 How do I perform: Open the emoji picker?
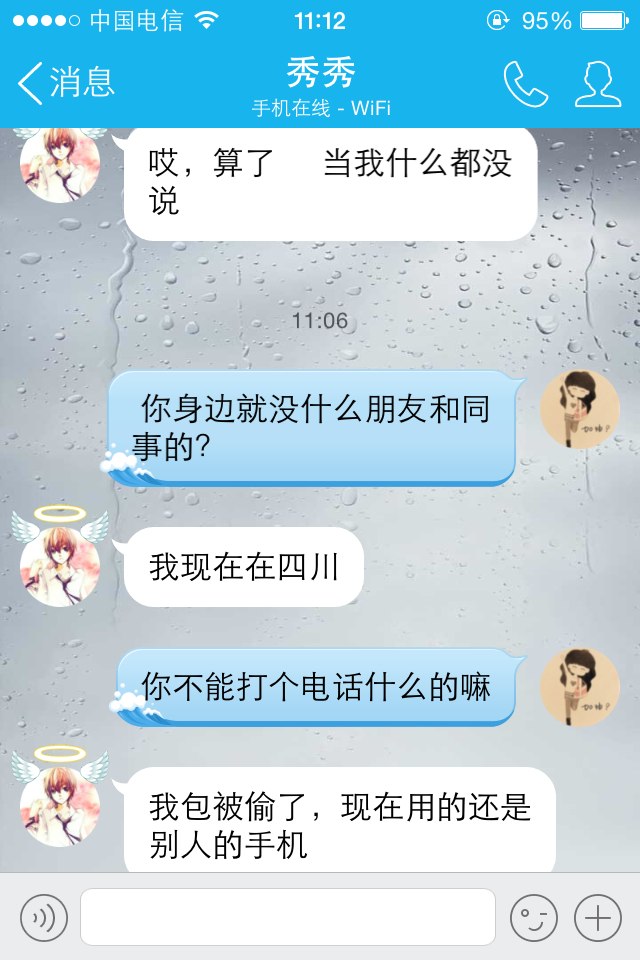click(534, 917)
